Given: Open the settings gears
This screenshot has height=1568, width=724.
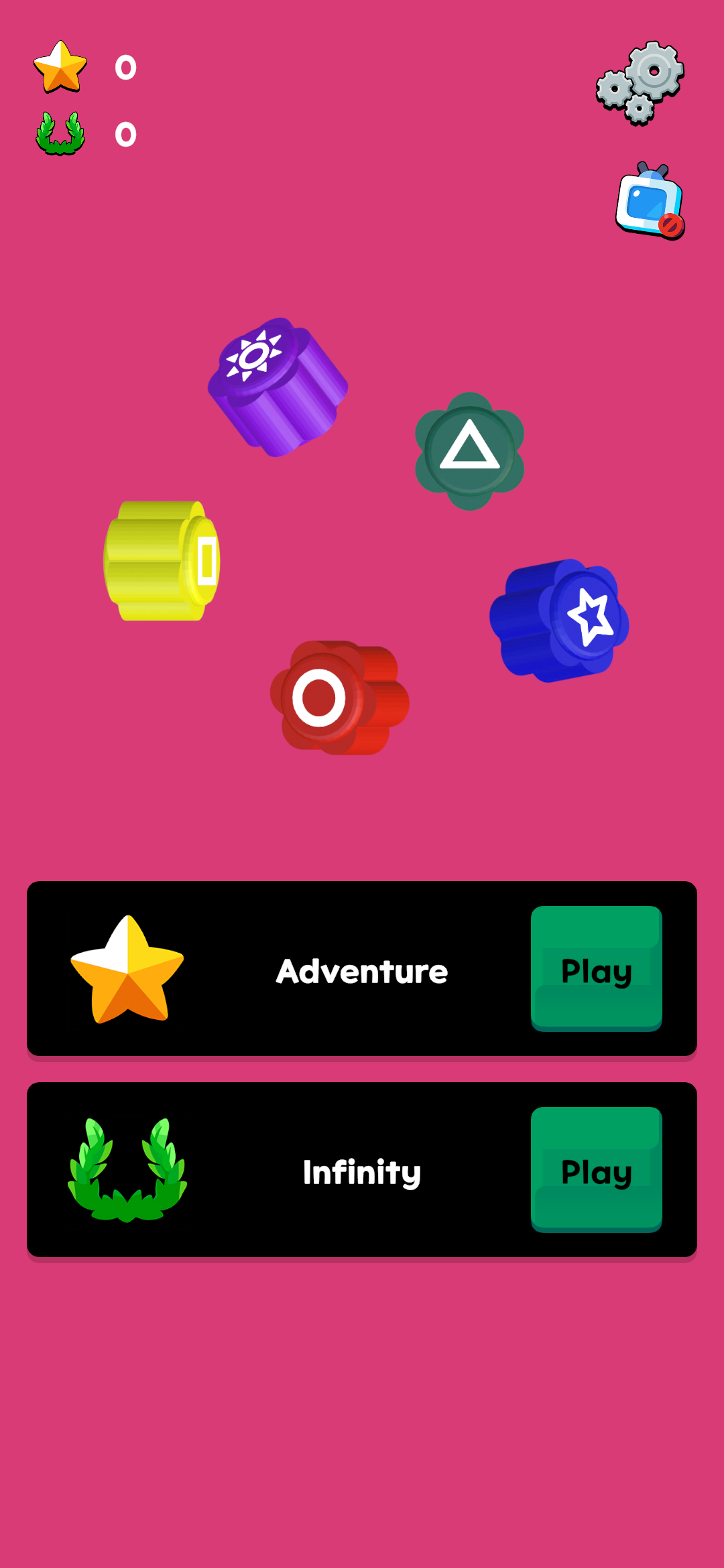Looking at the screenshot, I should click(640, 83).
